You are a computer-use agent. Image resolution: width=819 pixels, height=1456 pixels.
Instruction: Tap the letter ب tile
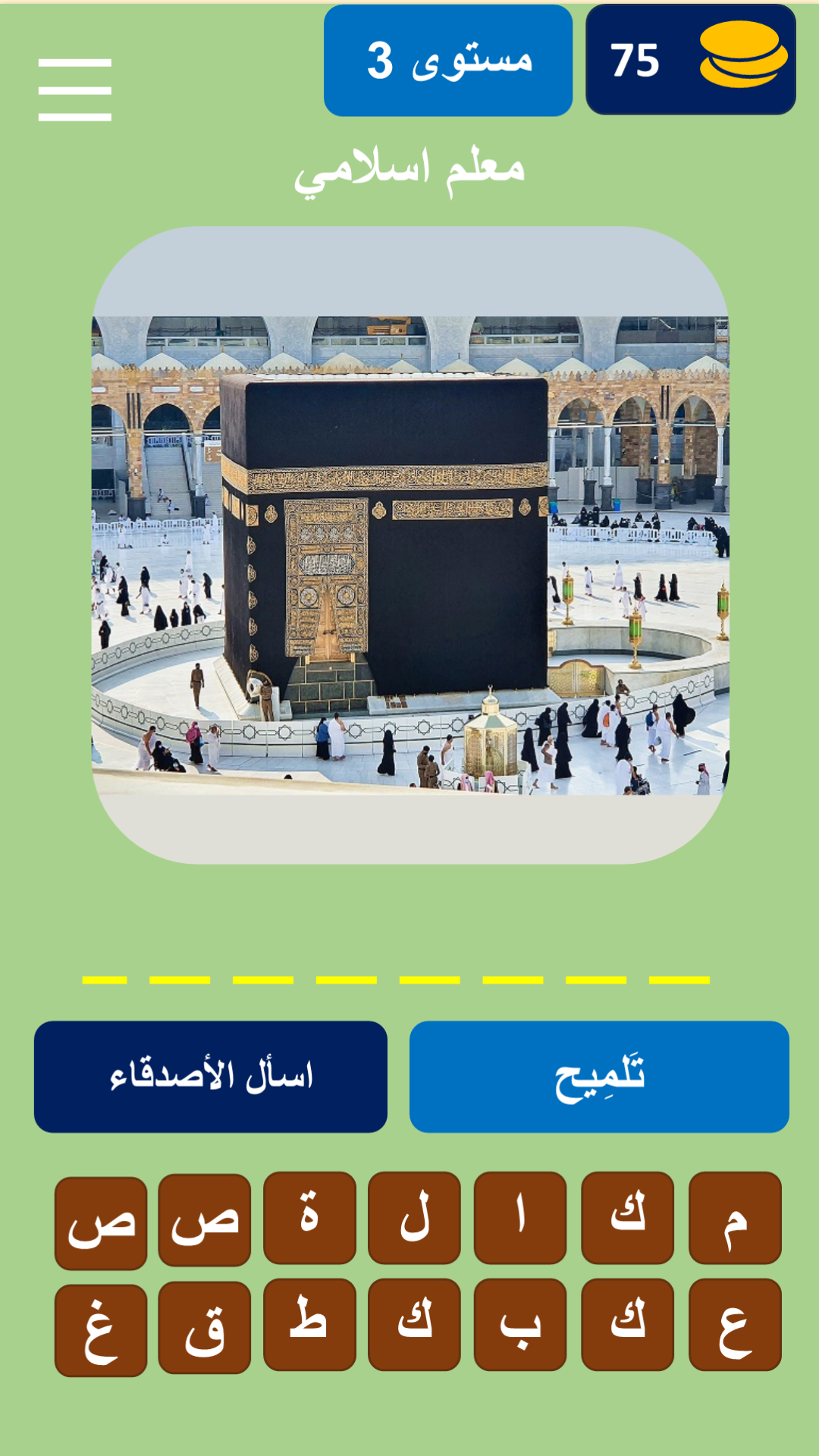coord(520,1325)
